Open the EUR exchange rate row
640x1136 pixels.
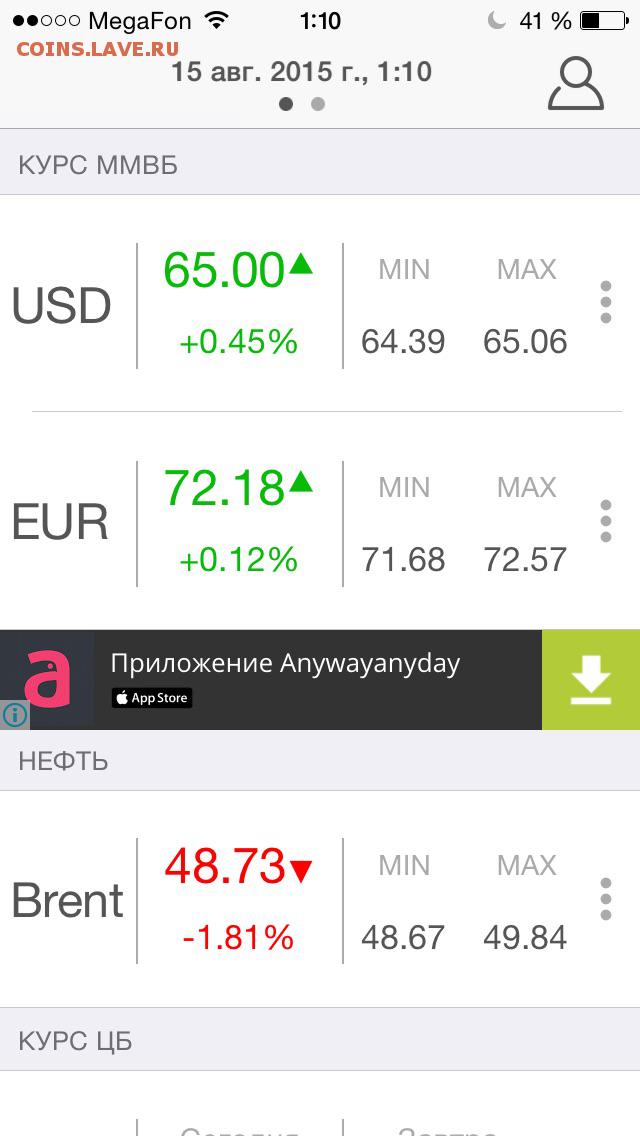click(320, 522)
